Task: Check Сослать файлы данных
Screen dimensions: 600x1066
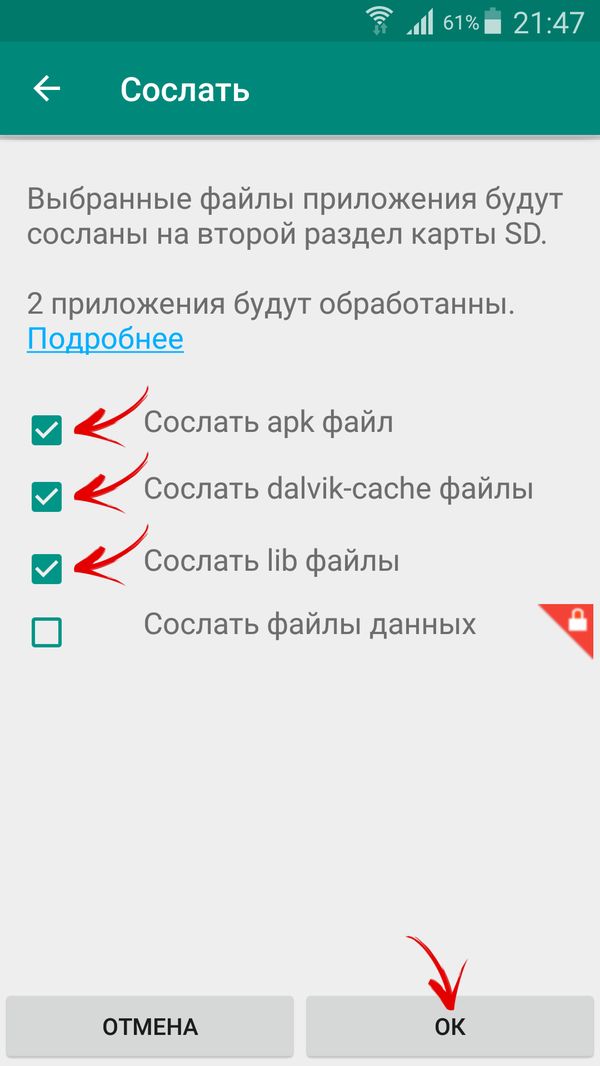Action: pos(46,632)
